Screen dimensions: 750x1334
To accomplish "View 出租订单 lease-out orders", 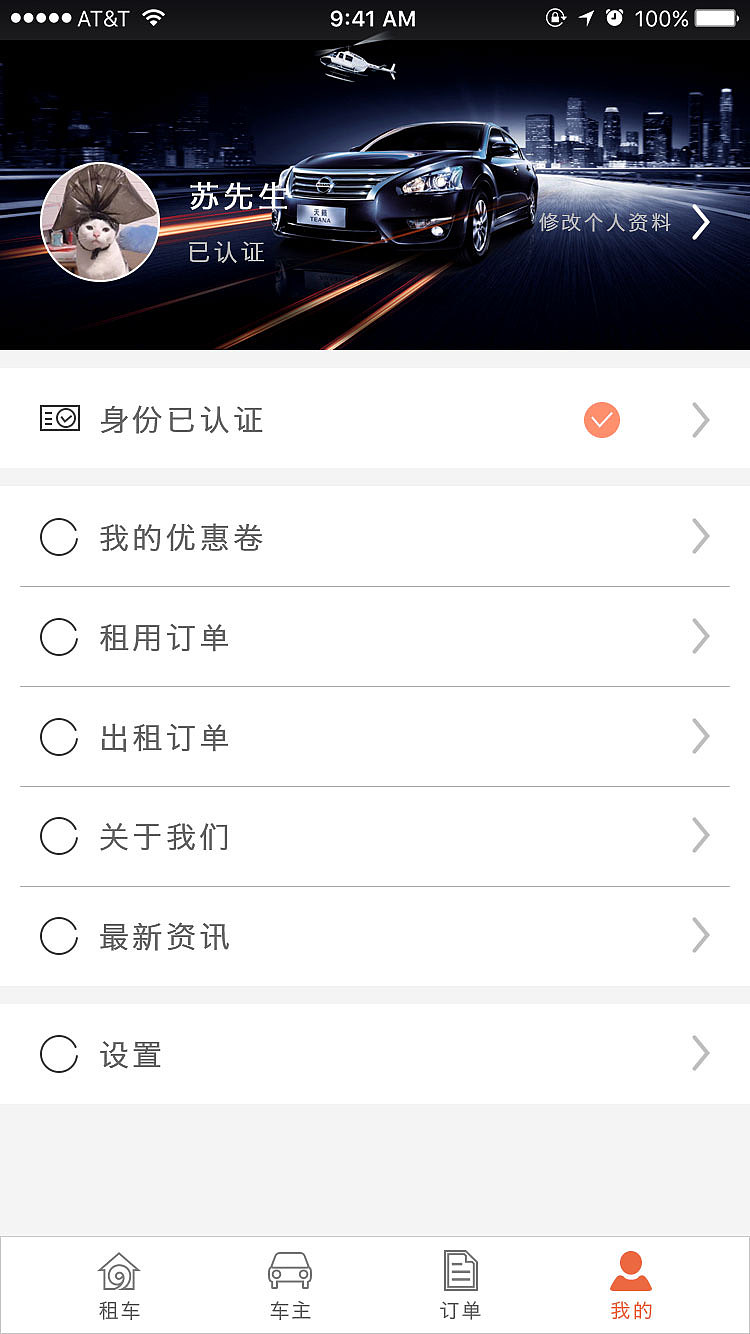I will pyautogui.click(x=375, y=737).
